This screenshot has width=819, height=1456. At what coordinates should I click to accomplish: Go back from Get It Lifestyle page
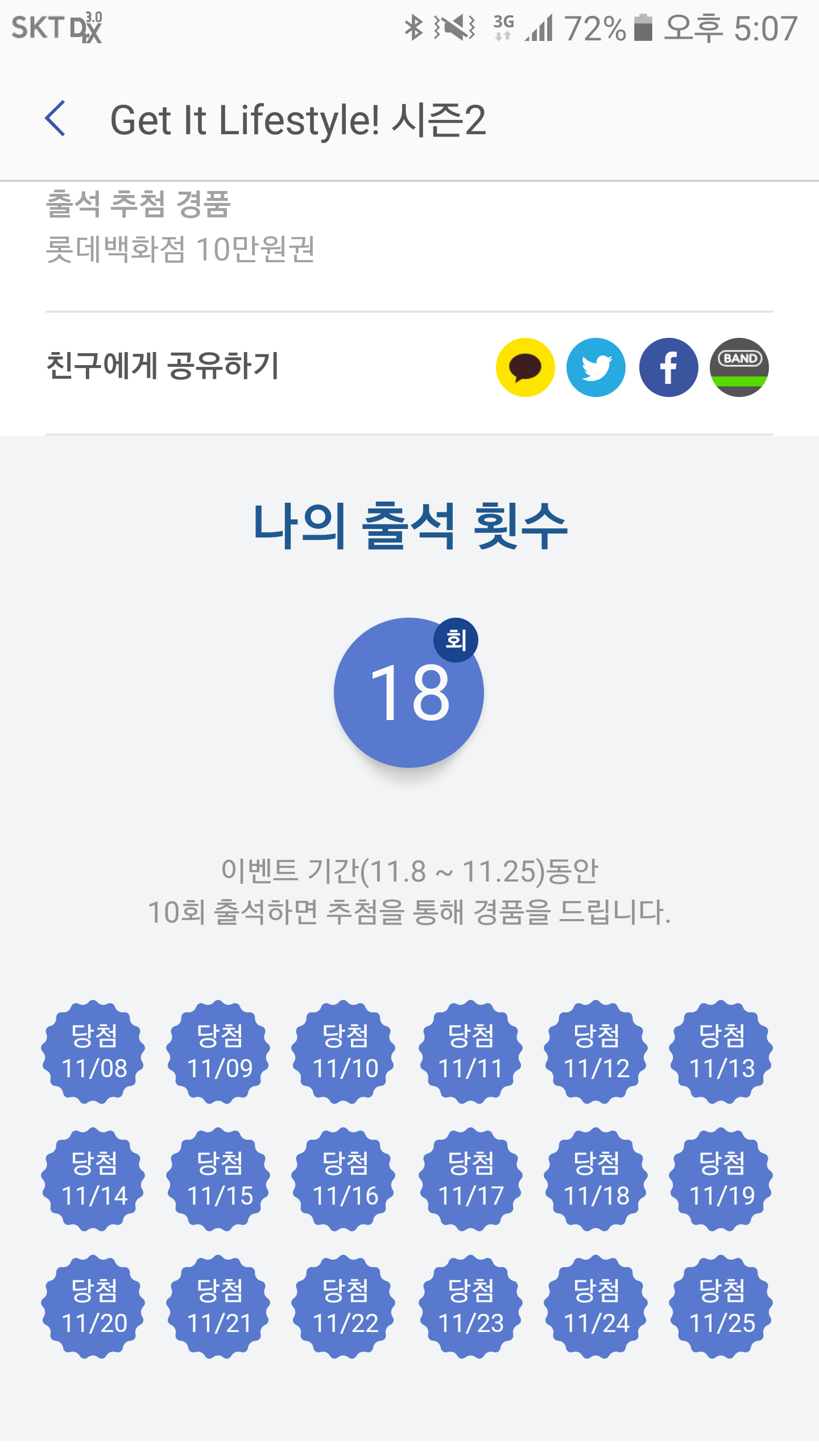[55, 119]
